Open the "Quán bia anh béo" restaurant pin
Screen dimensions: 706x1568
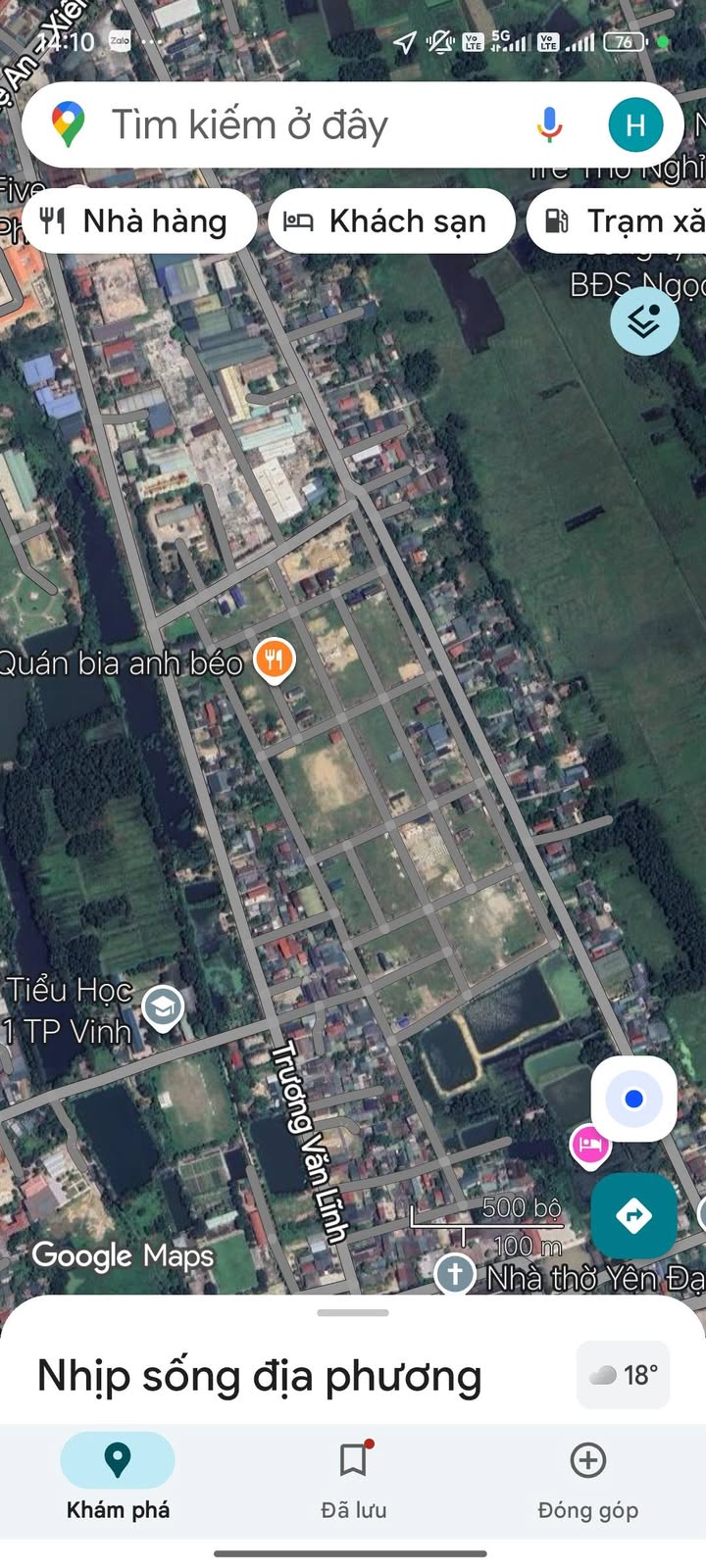[x=275, y=660]
